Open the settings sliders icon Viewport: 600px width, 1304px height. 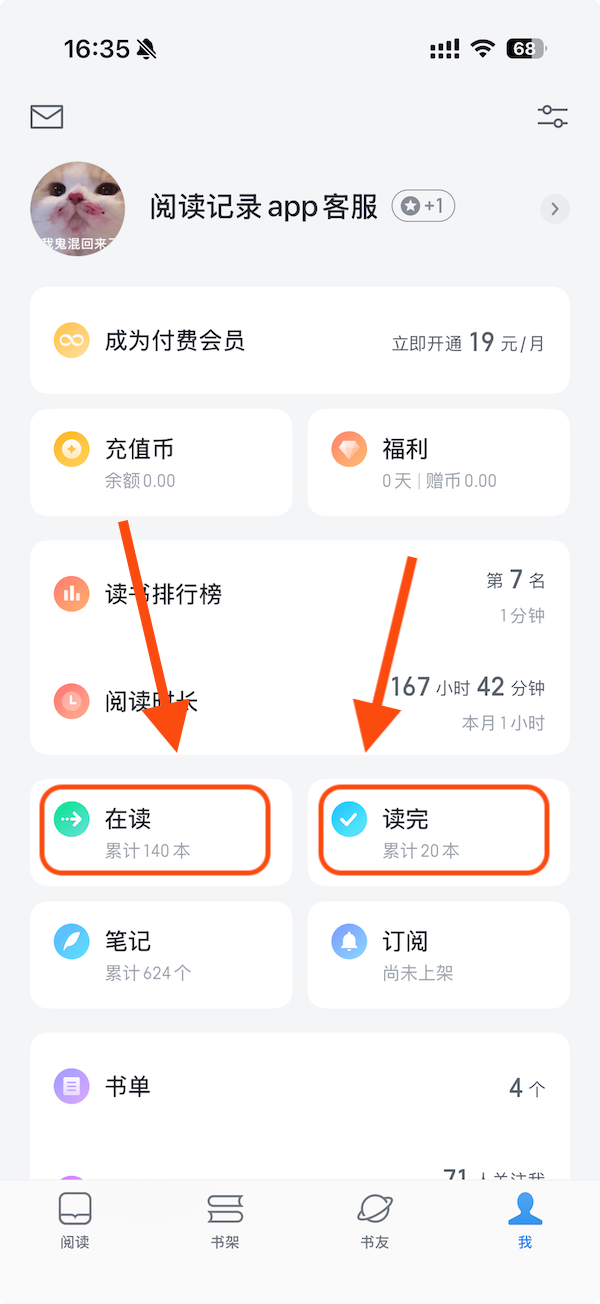(x=552, y=116)
